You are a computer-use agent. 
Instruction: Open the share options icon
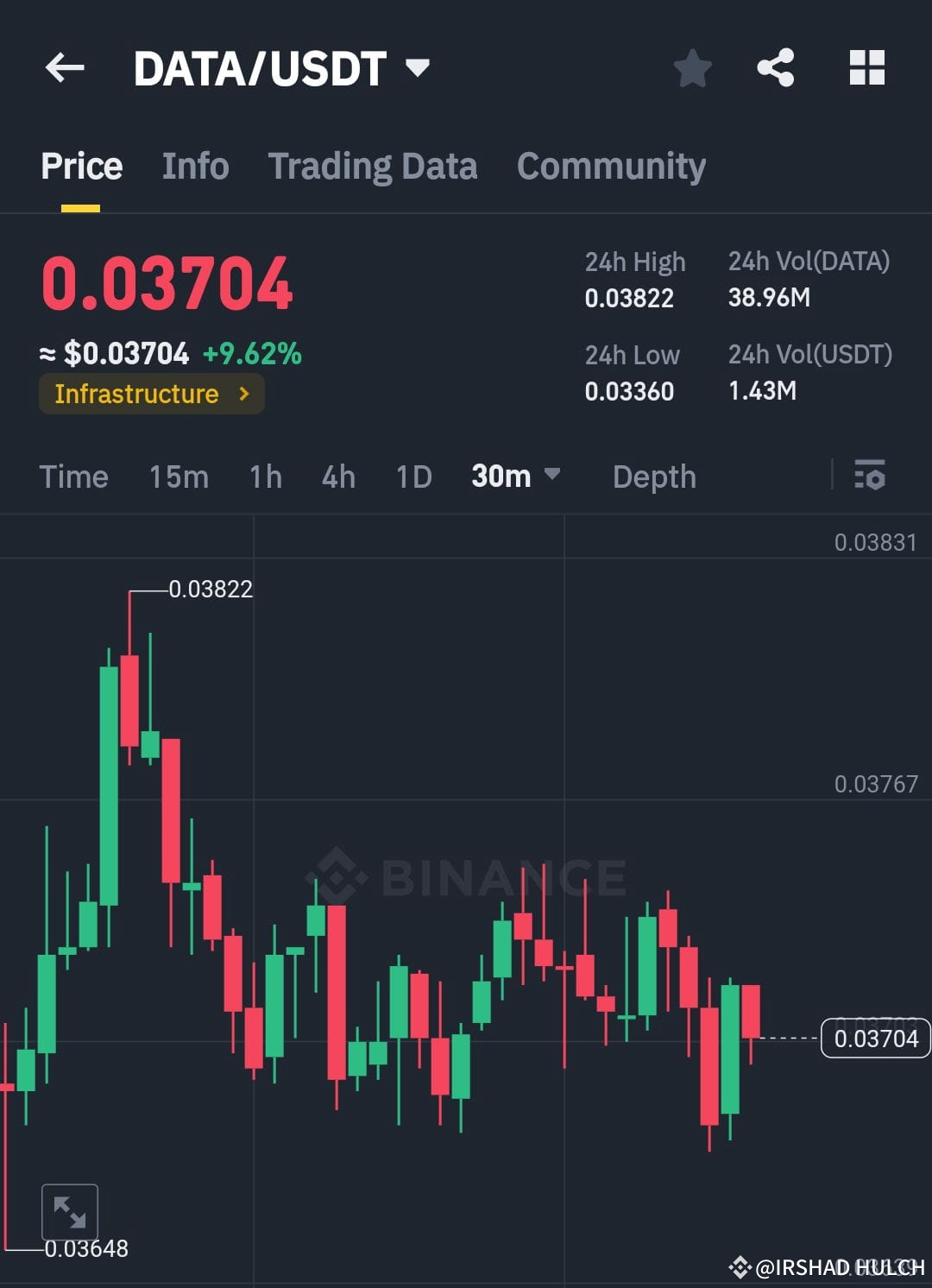point(776,68)
